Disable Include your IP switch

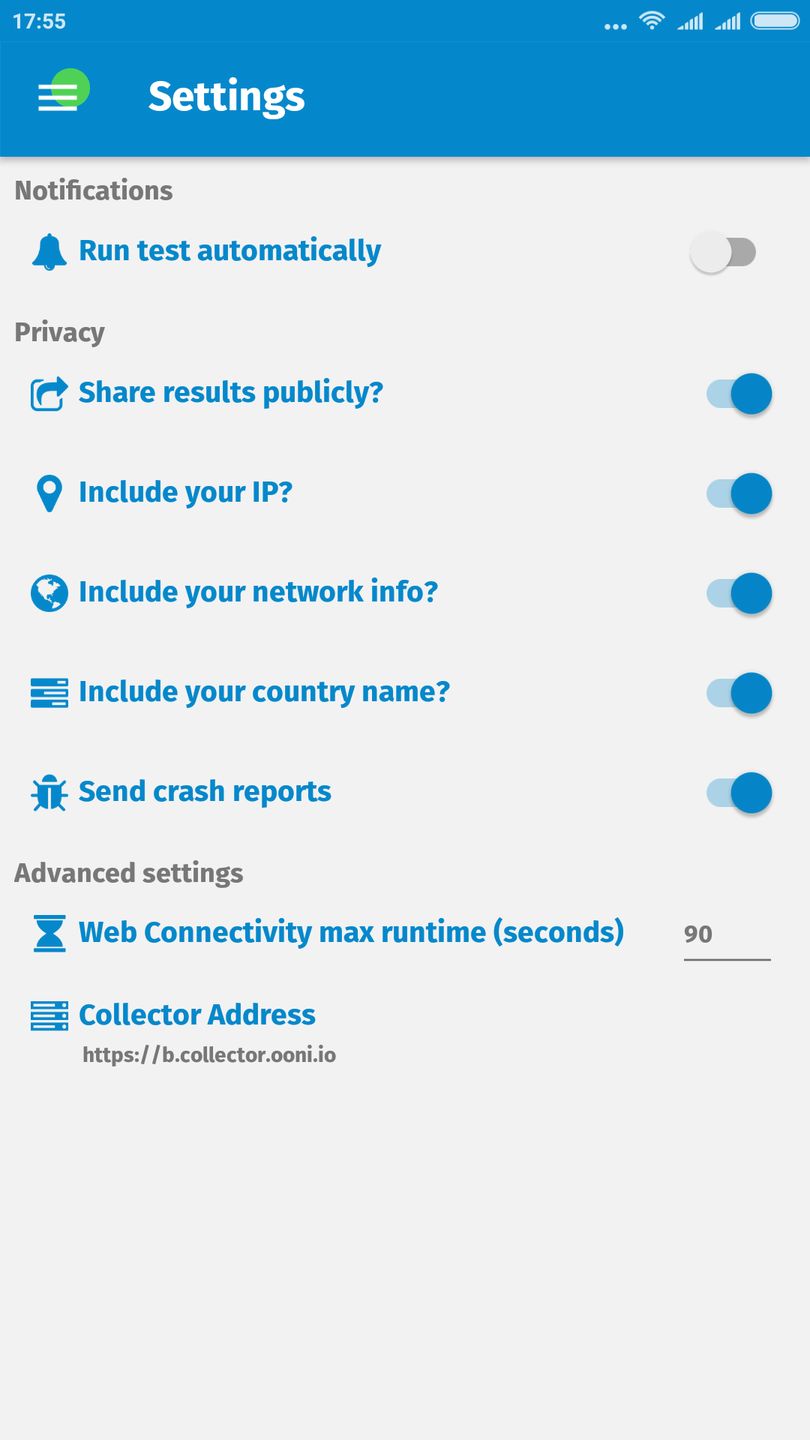(x=739, y=493)
